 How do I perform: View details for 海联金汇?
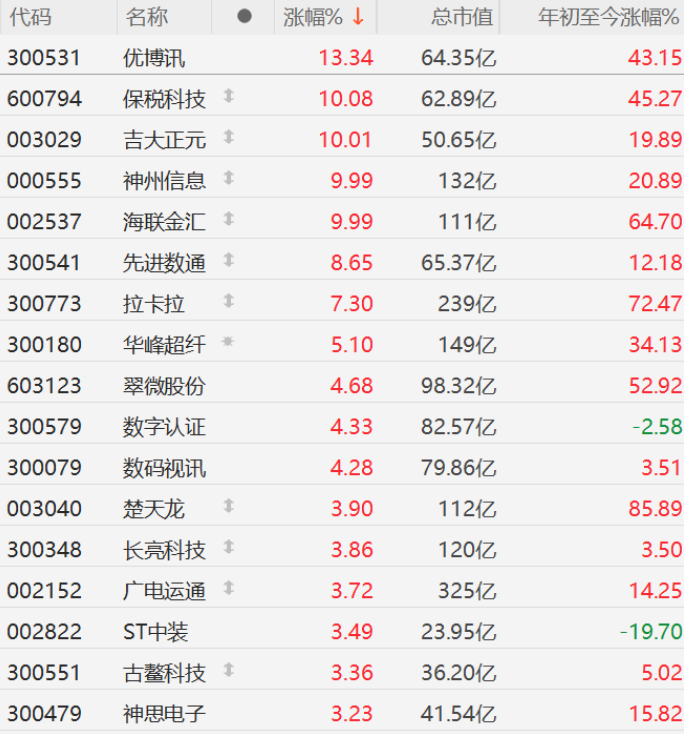coord(164,222)
